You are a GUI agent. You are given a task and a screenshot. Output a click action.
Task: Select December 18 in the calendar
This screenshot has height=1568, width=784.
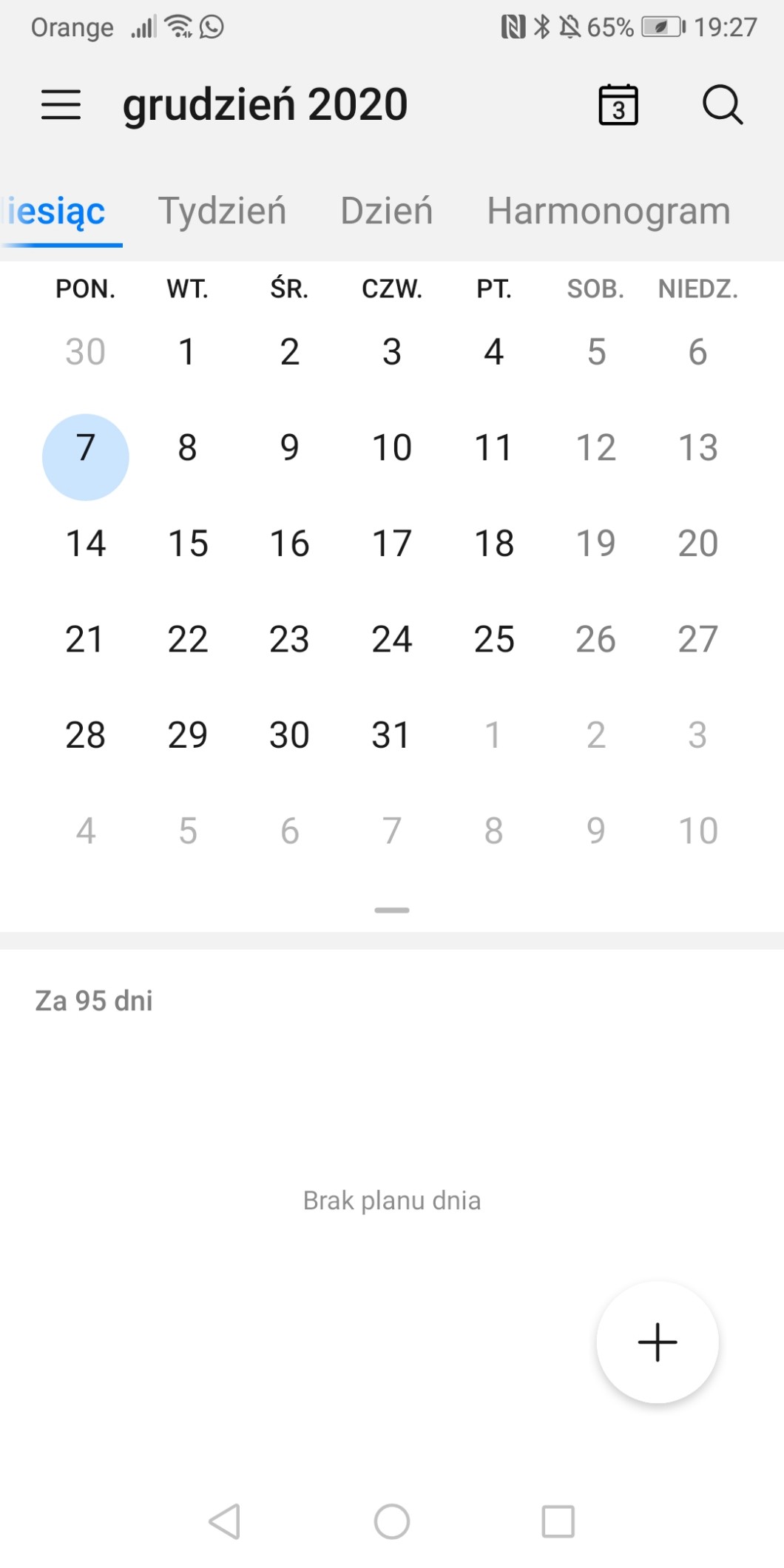(x=493, y=544)
